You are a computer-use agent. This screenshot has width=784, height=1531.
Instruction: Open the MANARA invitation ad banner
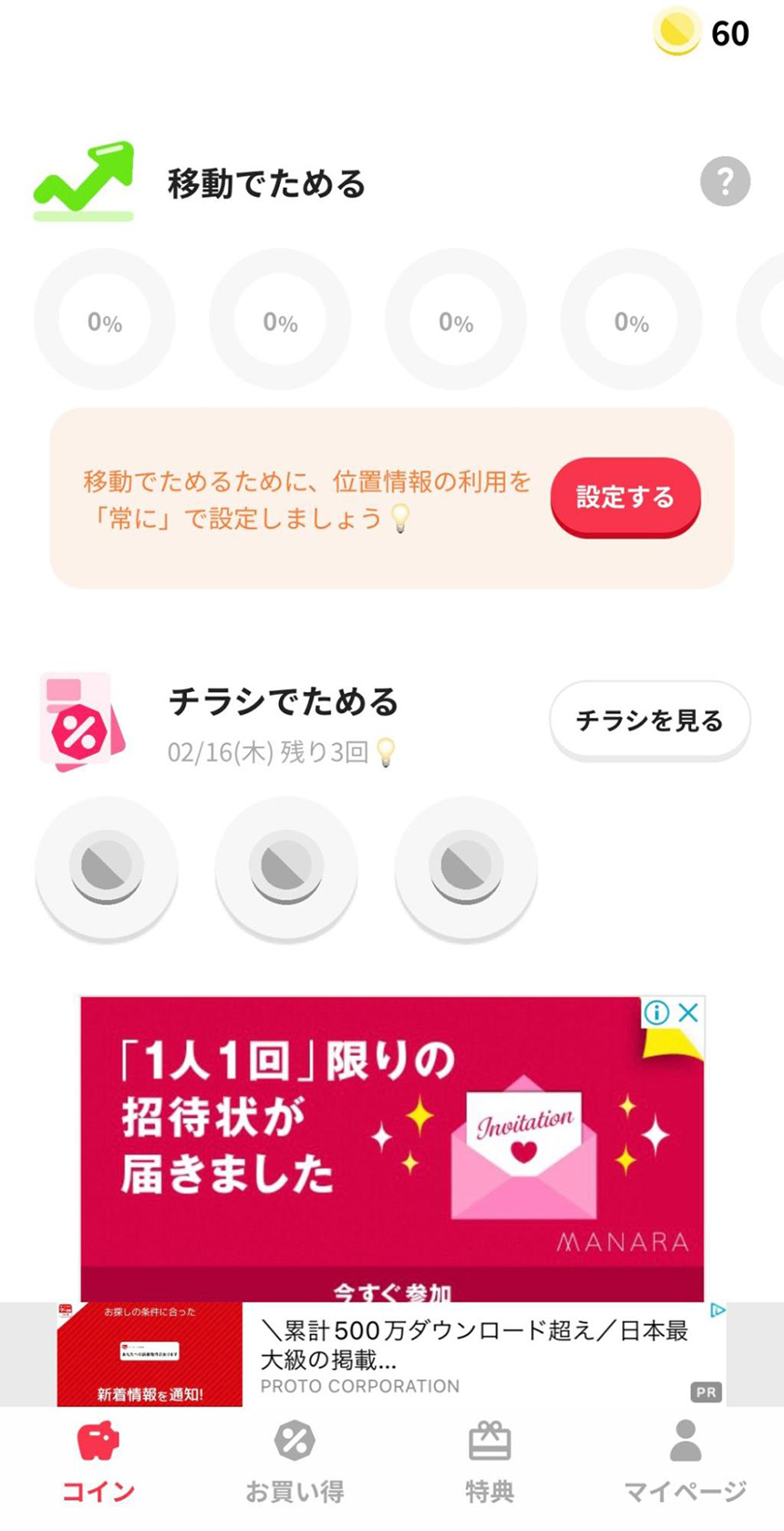click(391, 1144)
